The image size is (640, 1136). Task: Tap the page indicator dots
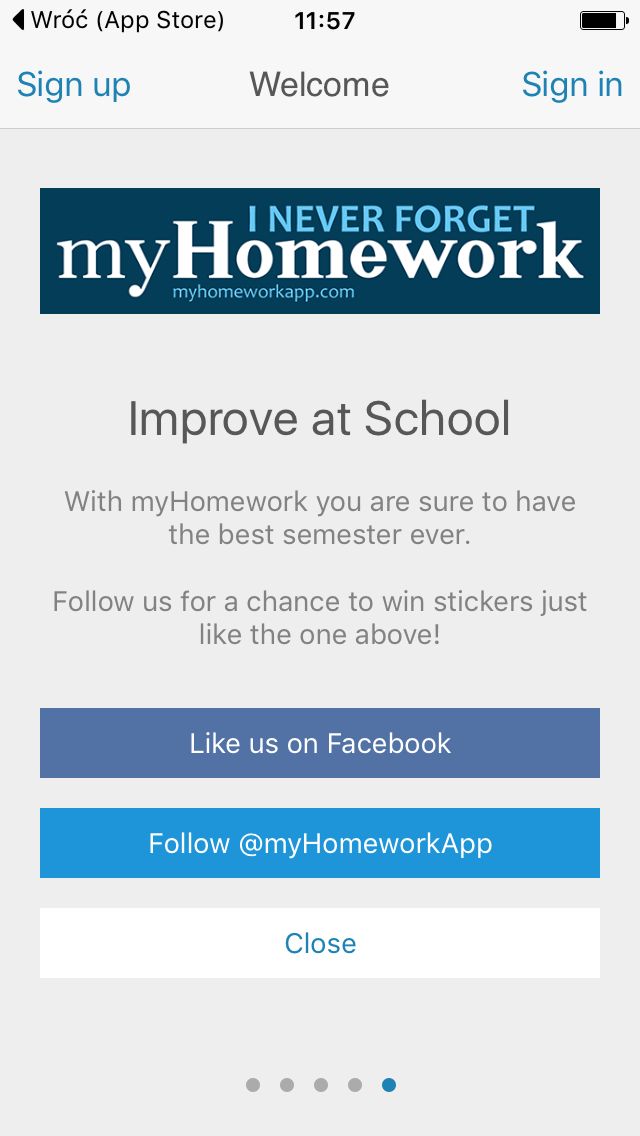pyautogui.click(x=320, y=1085)
